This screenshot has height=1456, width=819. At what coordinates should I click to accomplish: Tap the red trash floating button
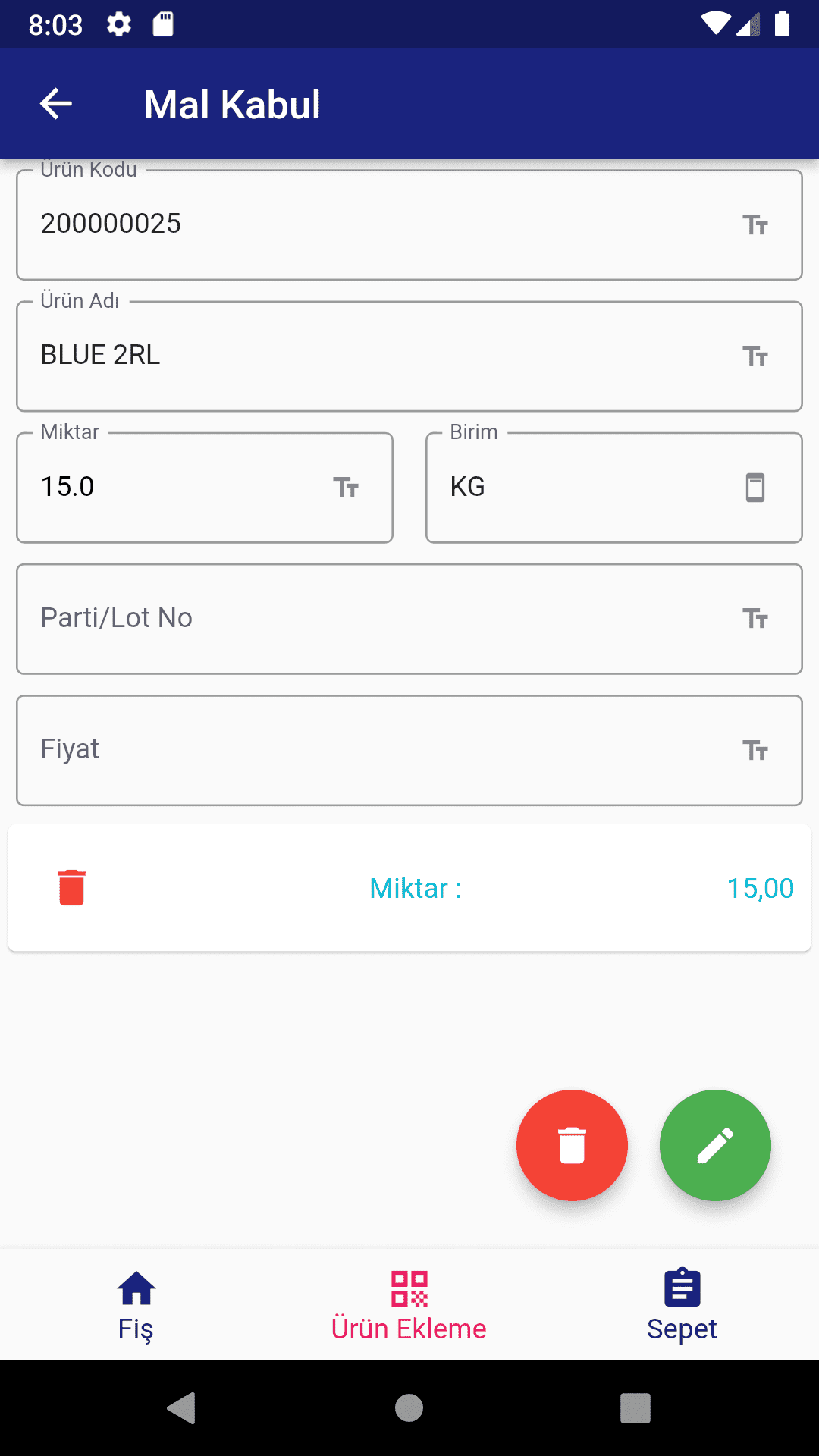pos(572,1145)
